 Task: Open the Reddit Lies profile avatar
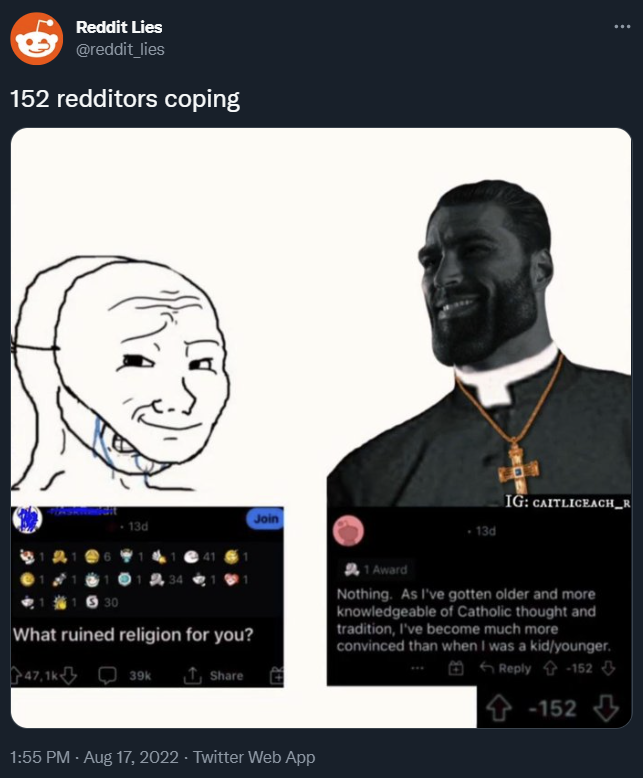point(36,38)
